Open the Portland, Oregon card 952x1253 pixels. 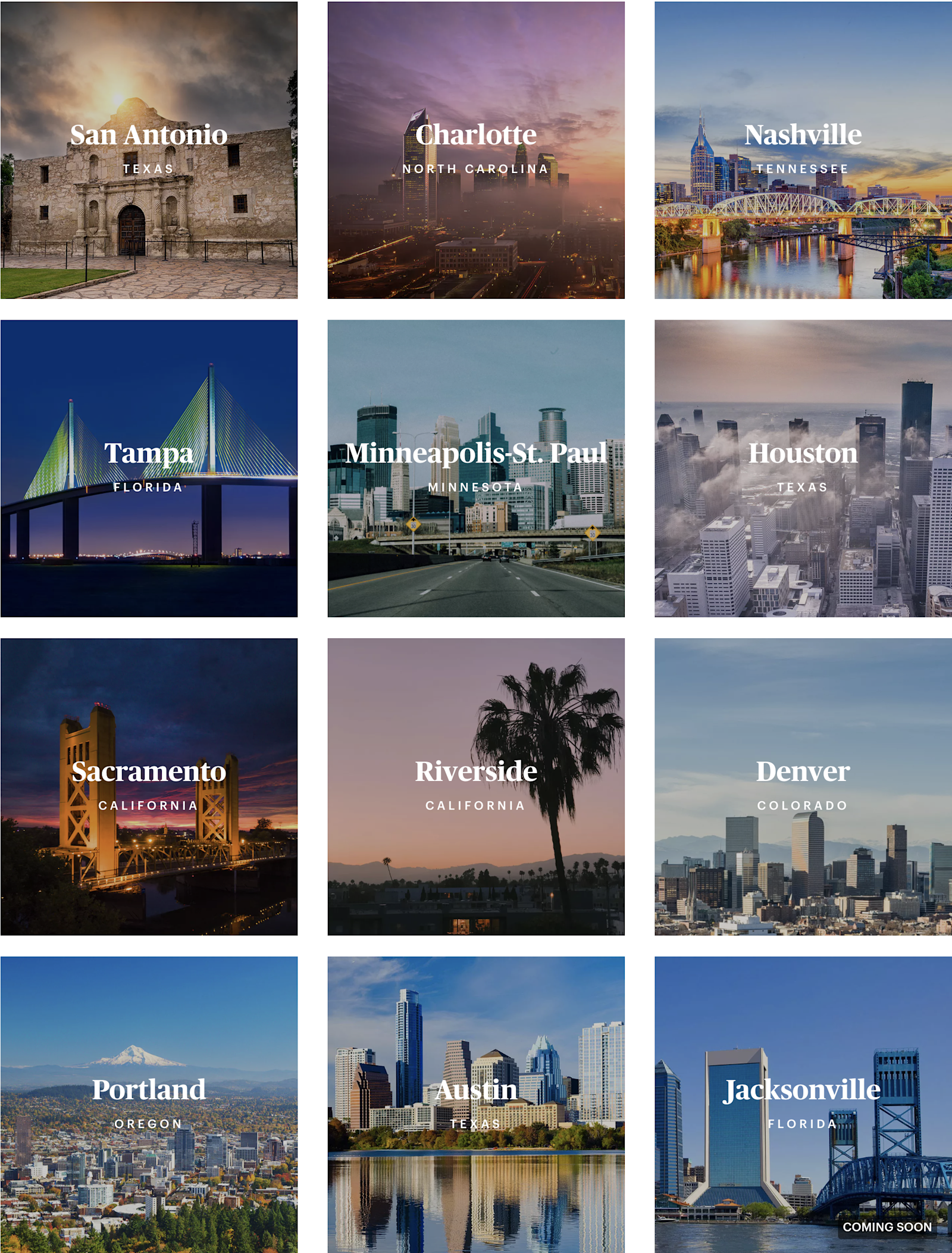tap(149, 1104)
